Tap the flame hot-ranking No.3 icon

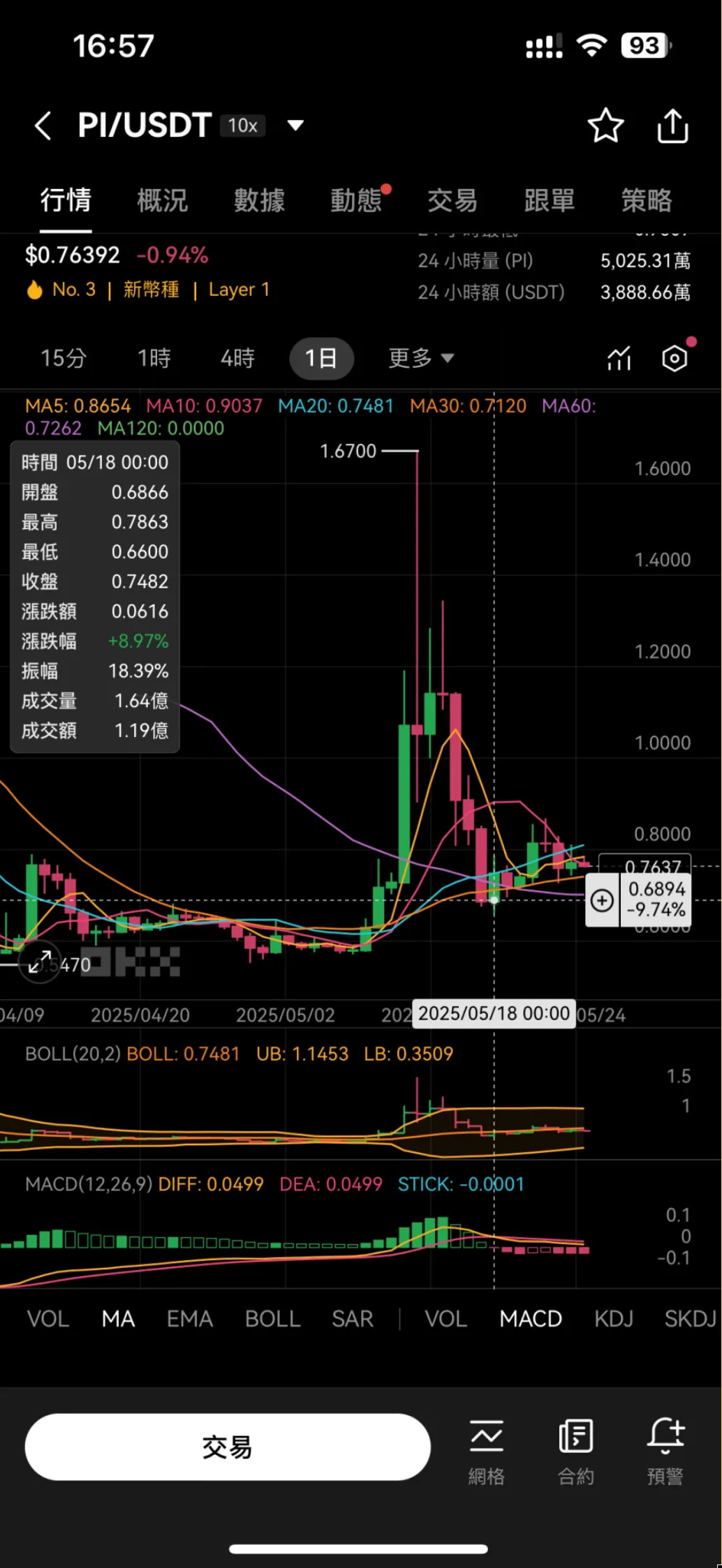tap(34, 289)
